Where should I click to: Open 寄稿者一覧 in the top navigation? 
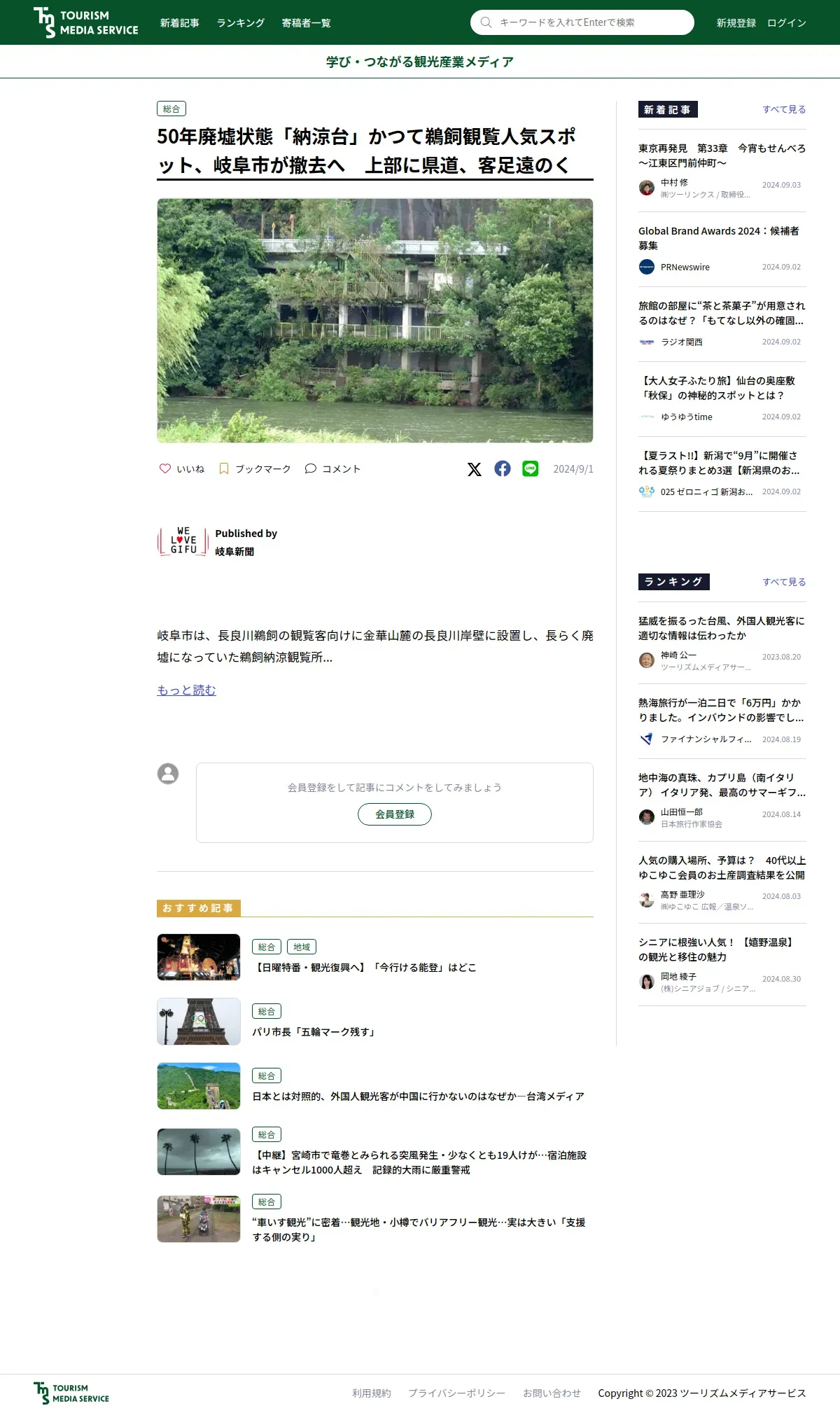coord(306,23)
